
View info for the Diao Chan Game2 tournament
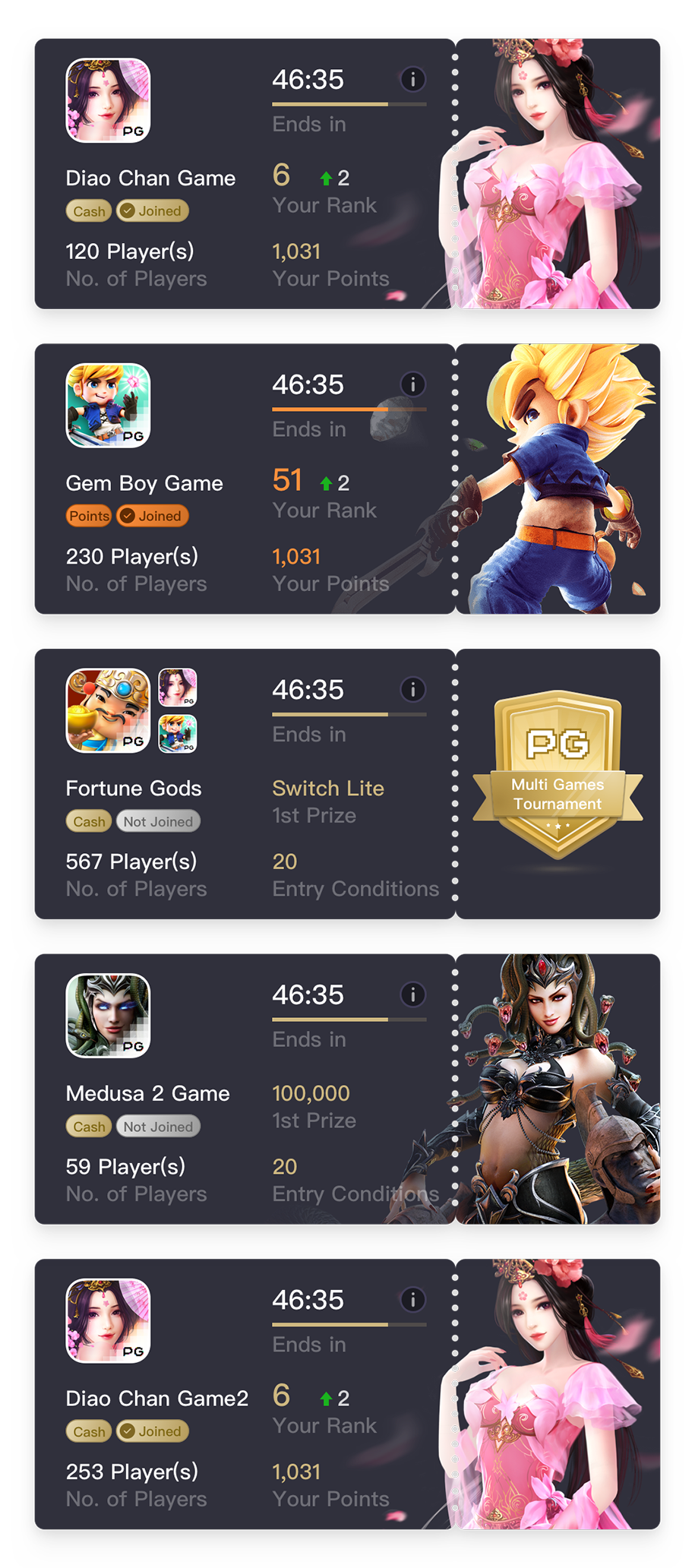[x=412, y=1300]
